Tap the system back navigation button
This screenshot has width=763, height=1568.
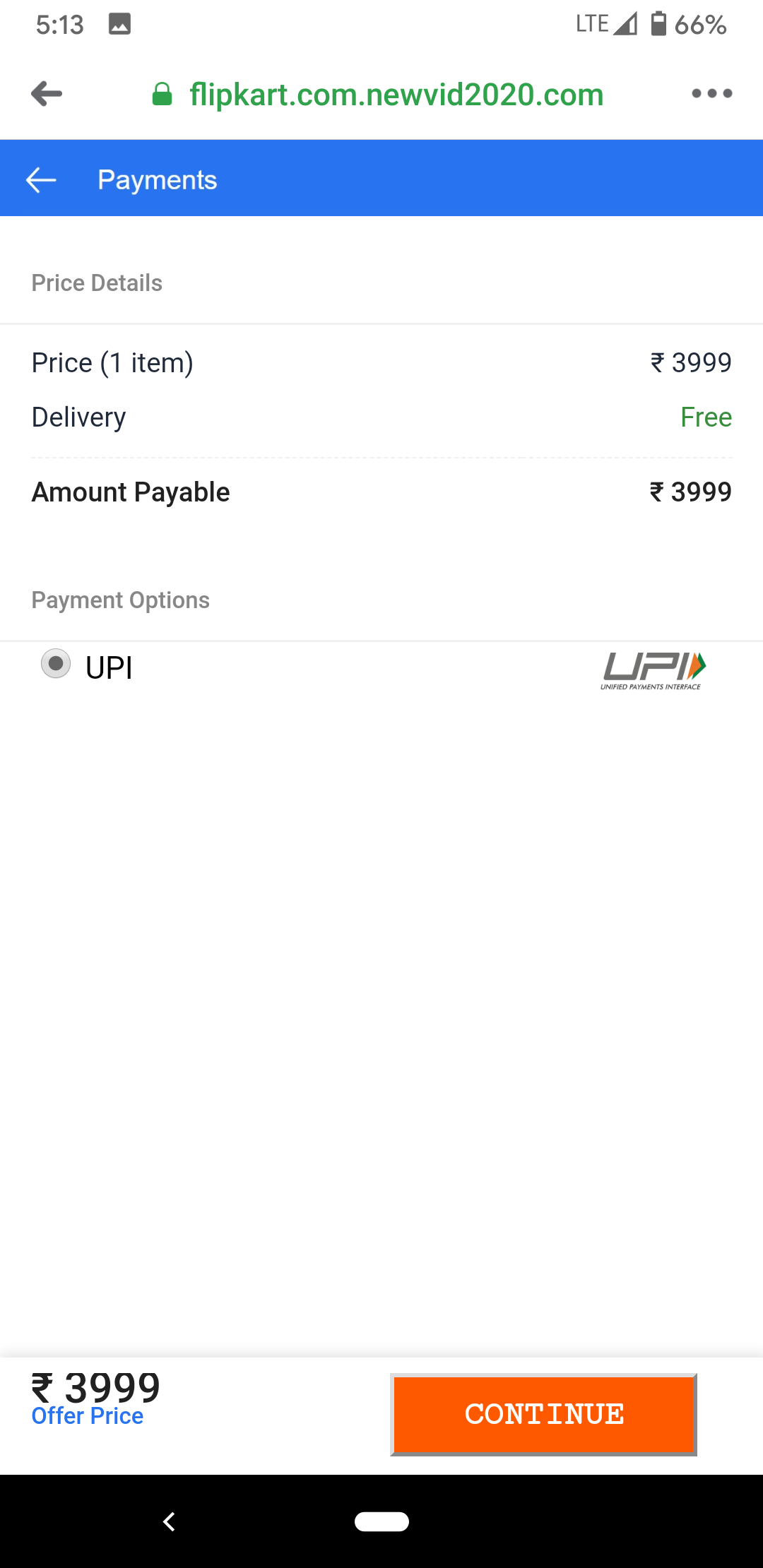(x=169, y=1521)
